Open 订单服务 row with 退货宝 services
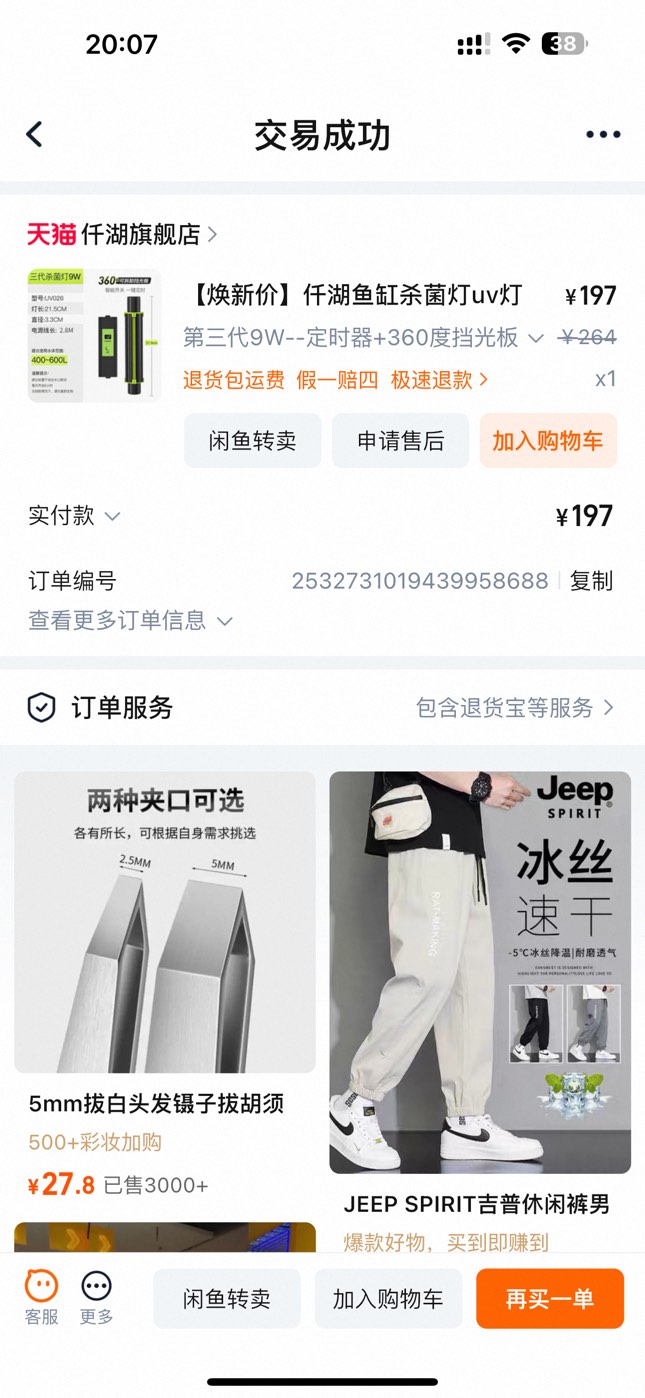The height and width of the screenshot is (1398, 645). tap(322, 708)
